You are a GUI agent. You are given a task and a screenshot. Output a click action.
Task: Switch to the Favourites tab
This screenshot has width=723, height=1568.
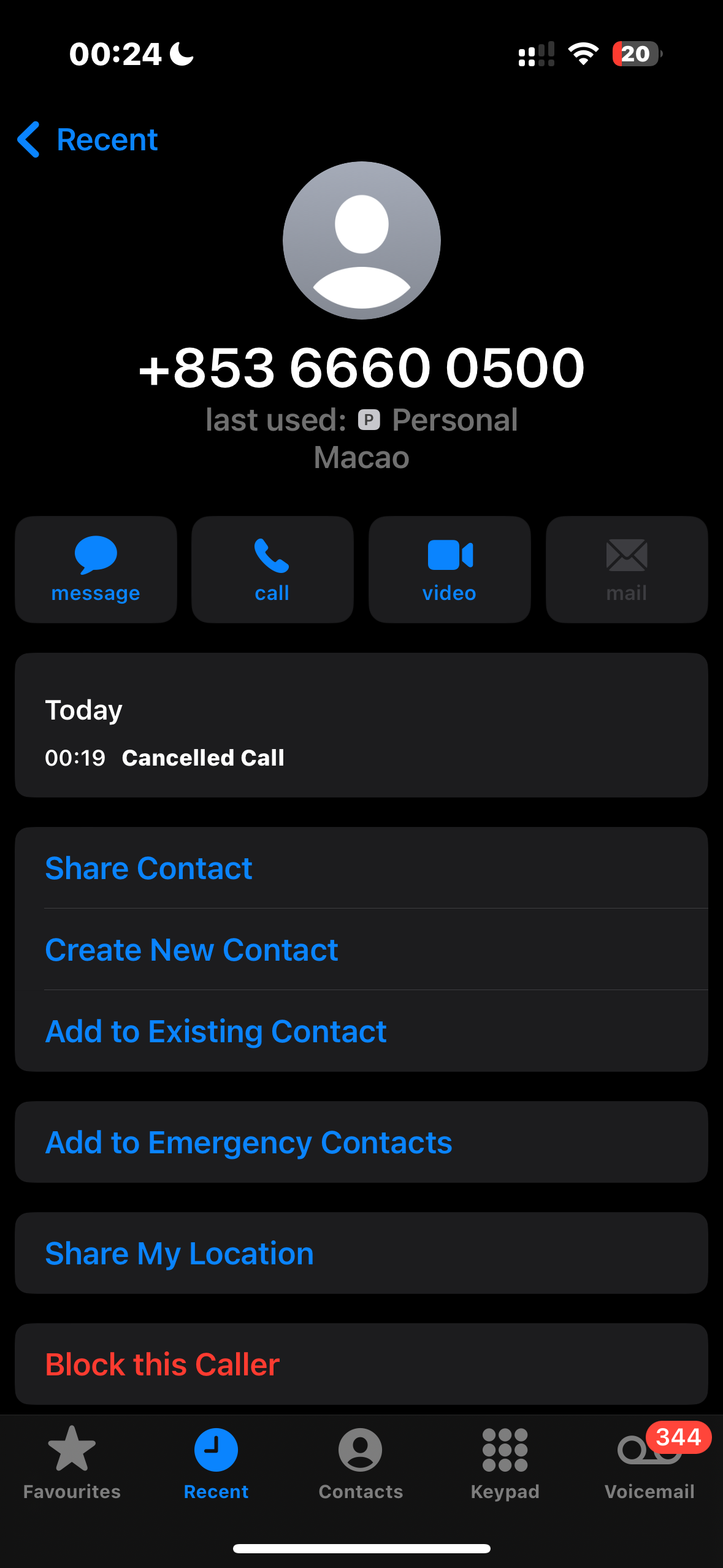pyautogui.click(x=72, y=1462)
